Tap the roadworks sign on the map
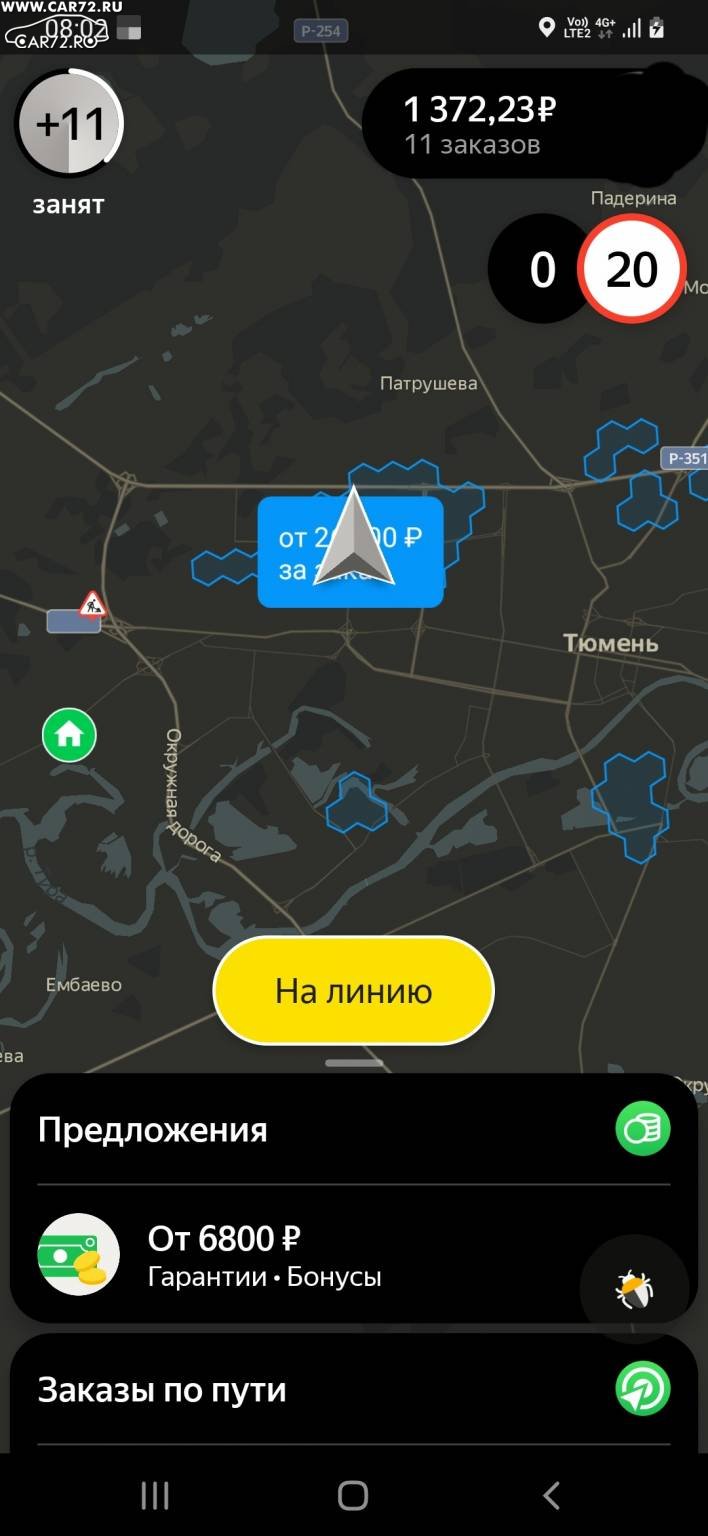This screenshot has width=708, height=1536. pos(92,604)
